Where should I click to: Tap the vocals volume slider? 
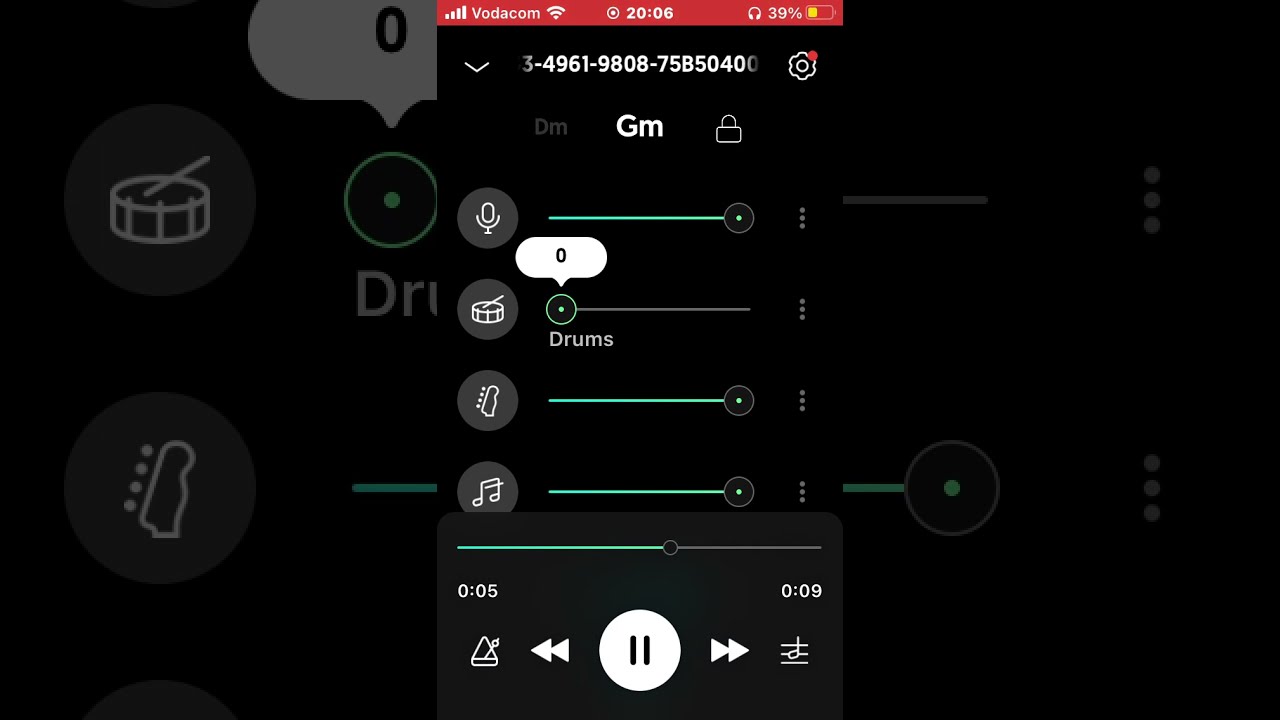coord(640,218)
